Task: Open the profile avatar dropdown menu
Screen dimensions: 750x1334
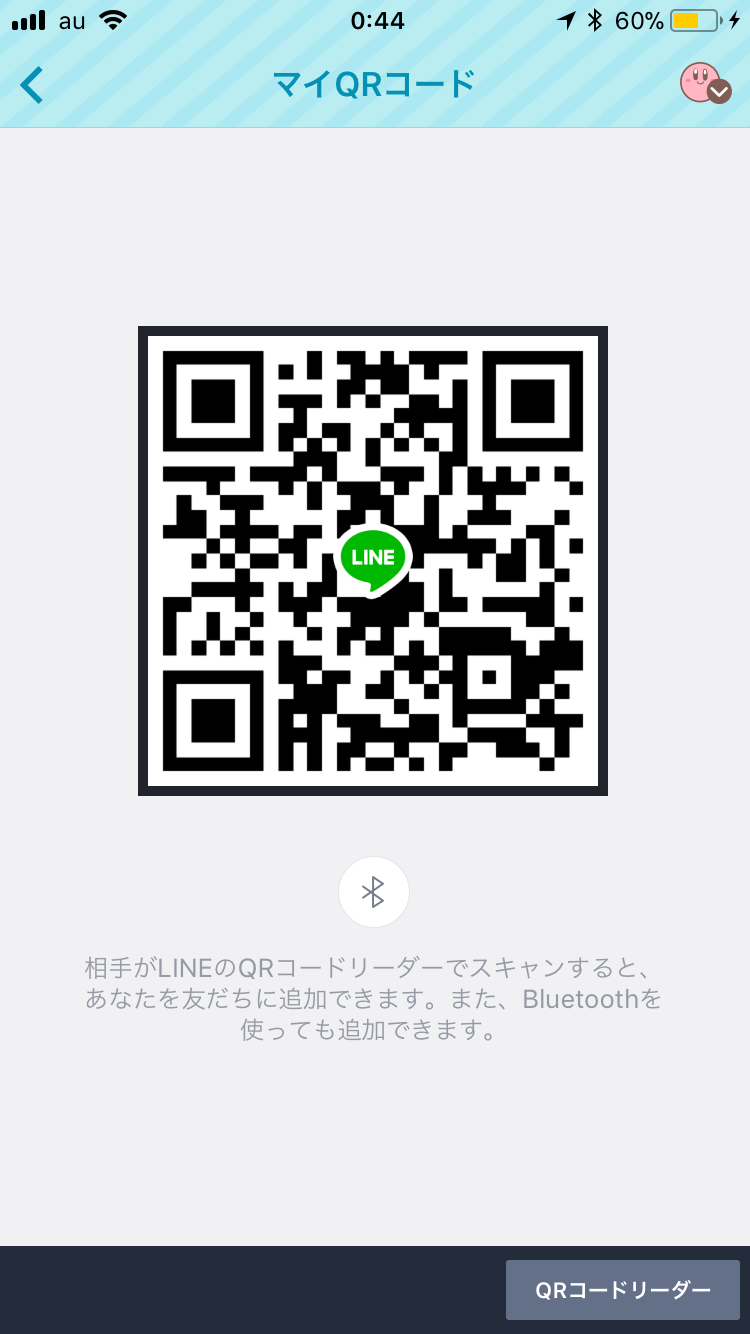Action: [x=706, y=84]
